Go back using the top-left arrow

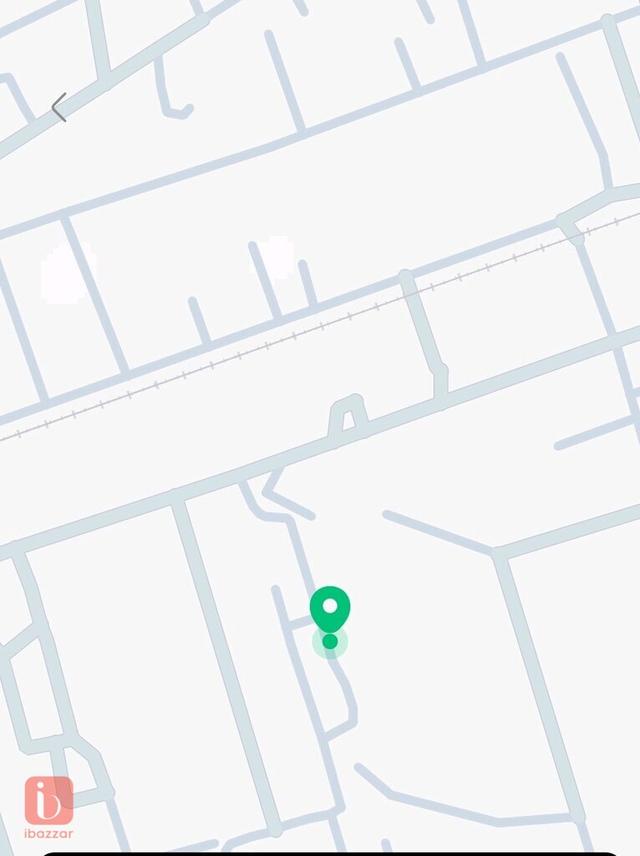[x=59, y=107]
